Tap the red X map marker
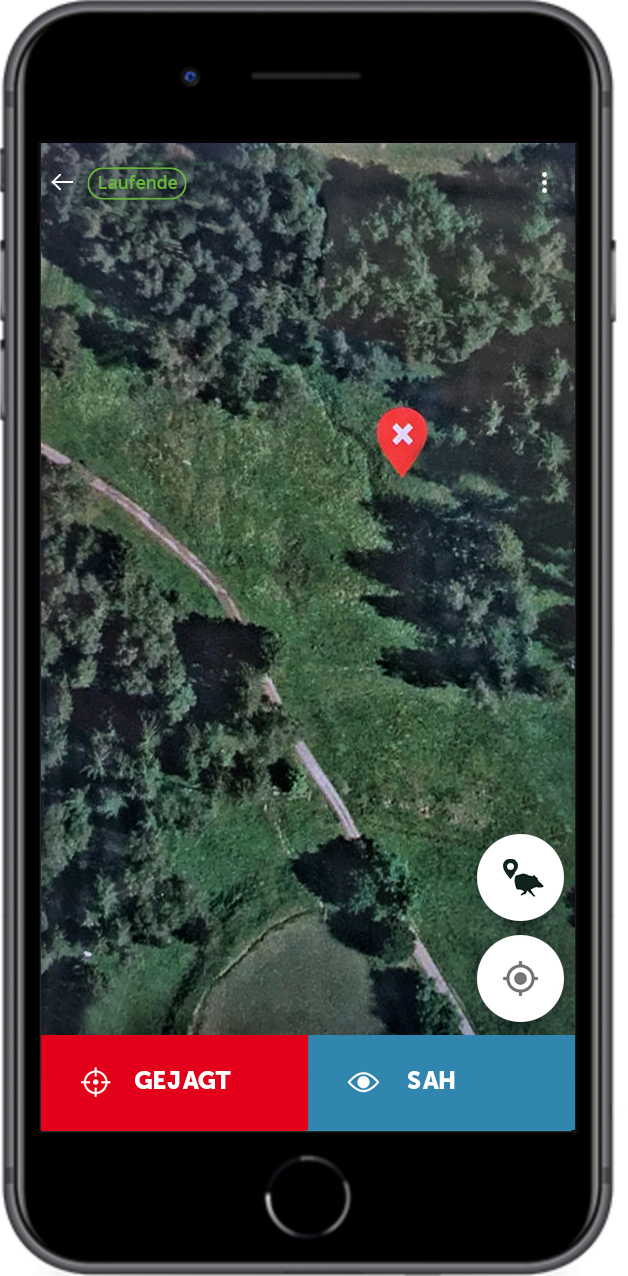This screenshot has height=1276, width=628. click(402, 437)
